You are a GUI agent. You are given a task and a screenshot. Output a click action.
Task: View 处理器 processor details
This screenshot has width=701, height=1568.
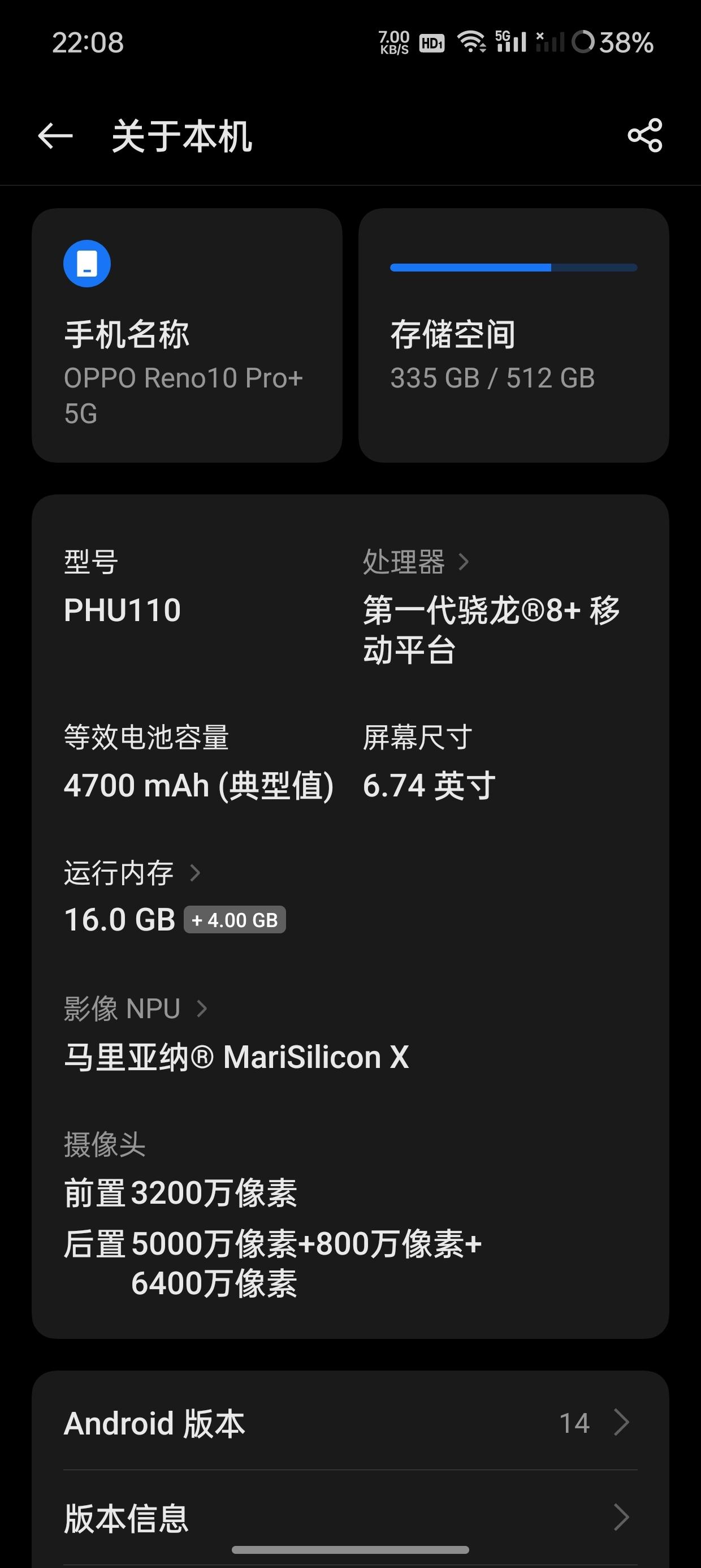[x=416, y=562]
